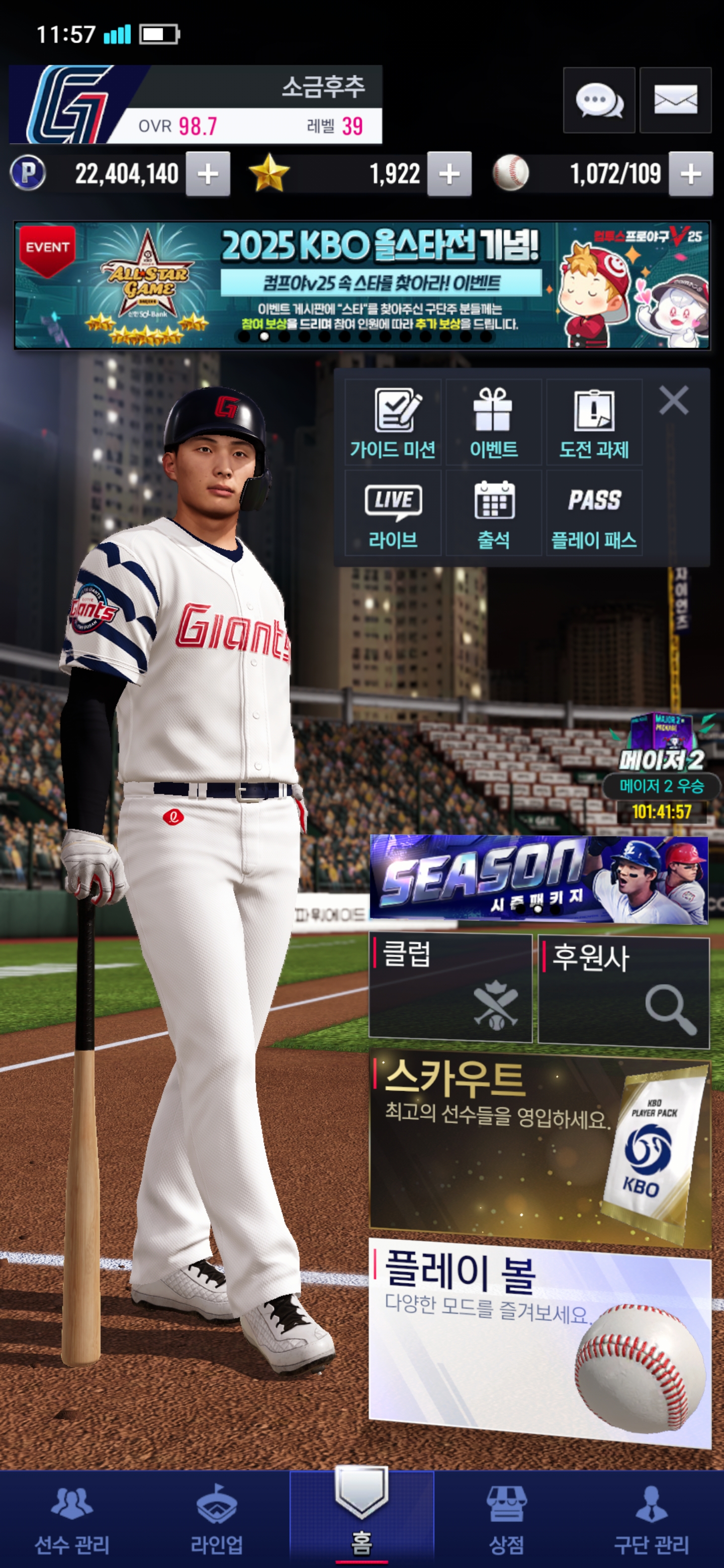Open the 클럽 tile
724x1568 pixels.
point(450,988)
